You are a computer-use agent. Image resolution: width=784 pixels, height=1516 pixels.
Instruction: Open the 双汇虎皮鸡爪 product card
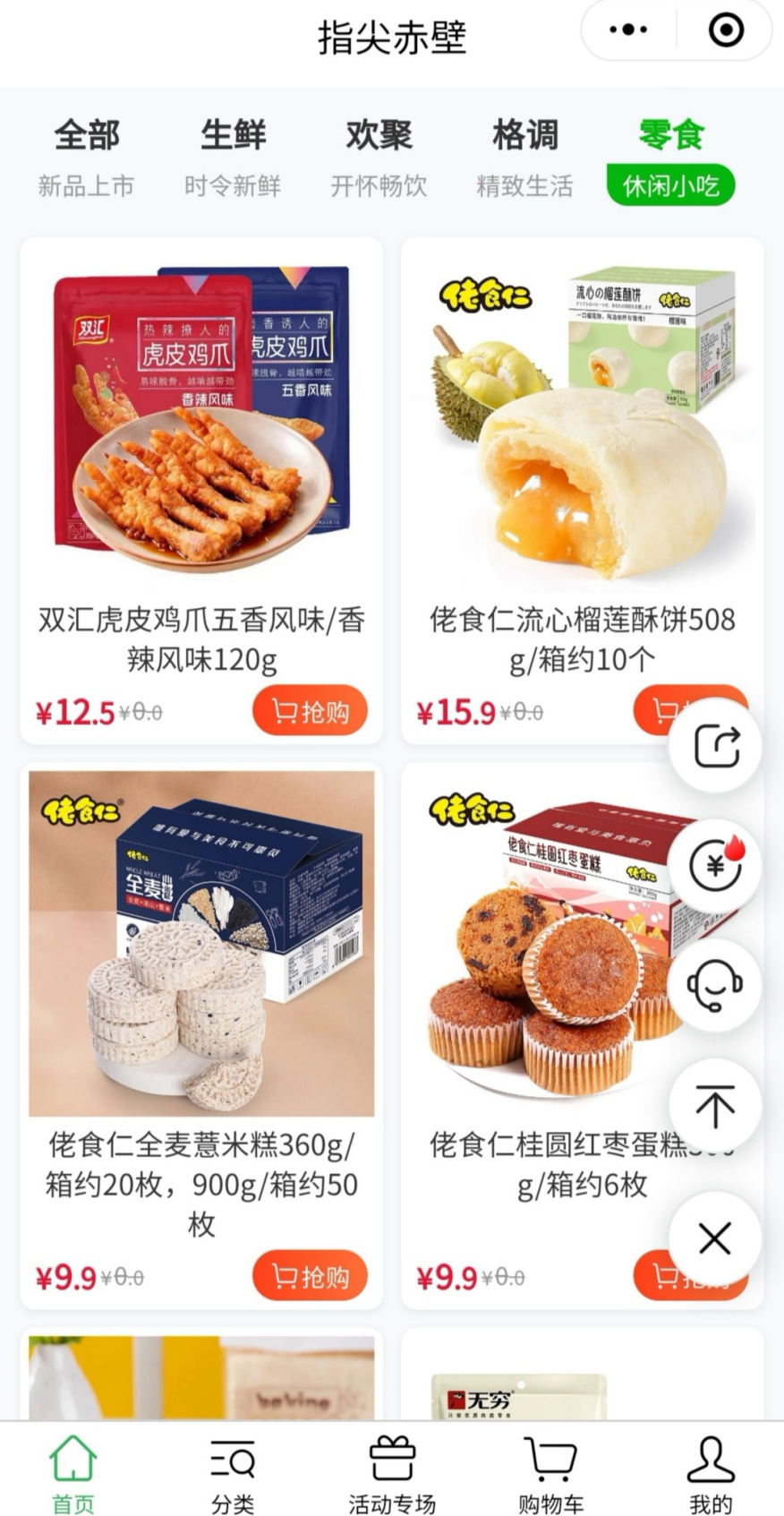(201, 491)
